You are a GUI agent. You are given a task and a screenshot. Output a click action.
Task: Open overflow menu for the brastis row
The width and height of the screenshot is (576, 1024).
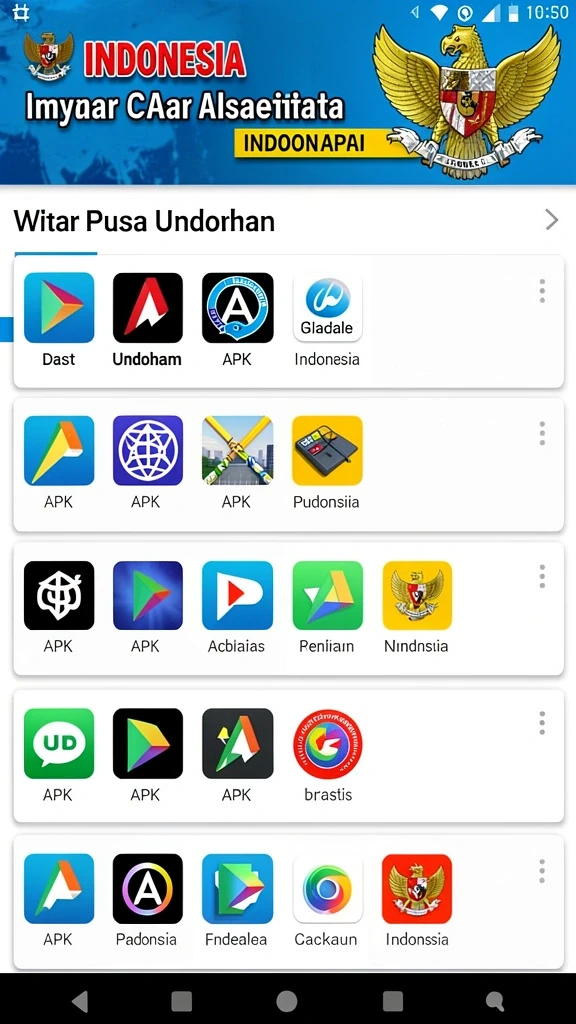(542, 723)
